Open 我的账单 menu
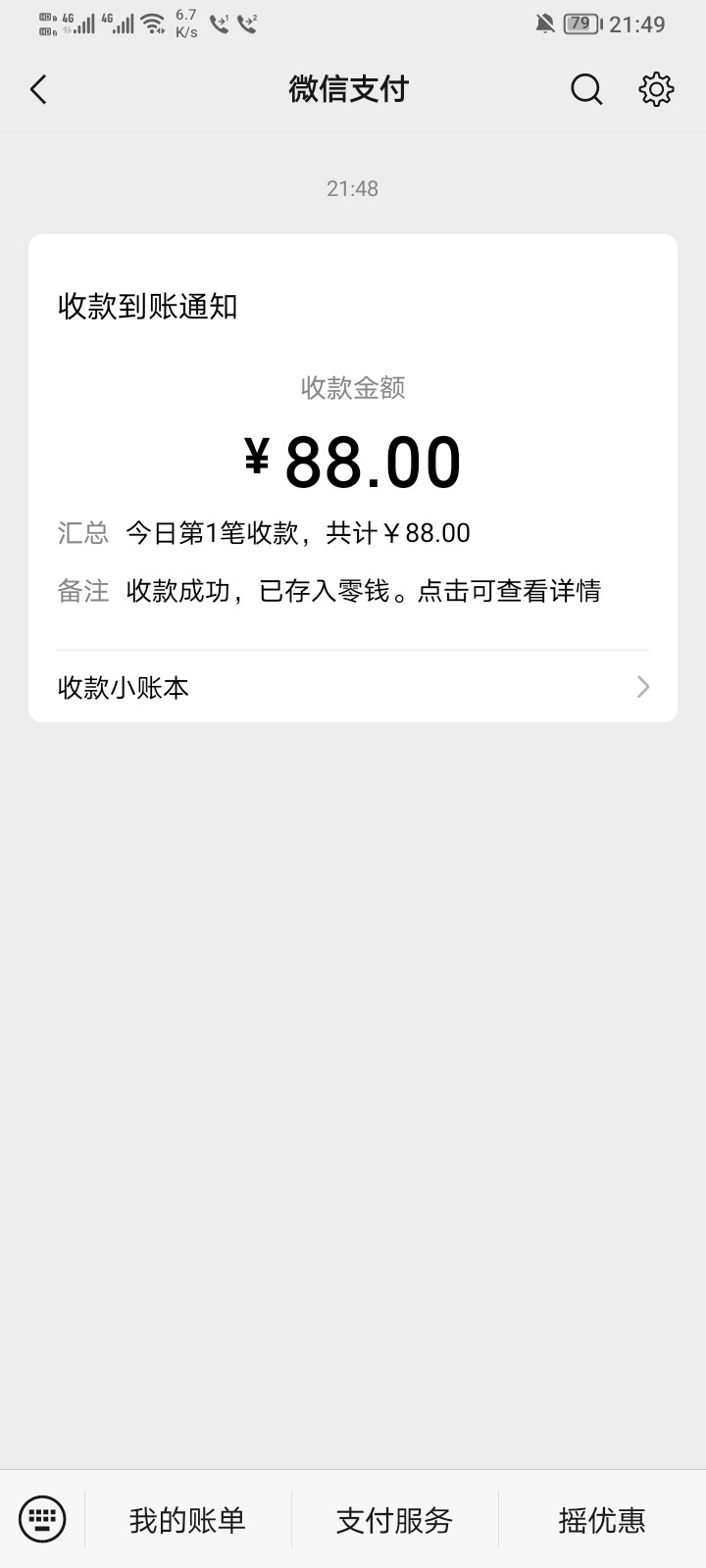 (187, 1520)
